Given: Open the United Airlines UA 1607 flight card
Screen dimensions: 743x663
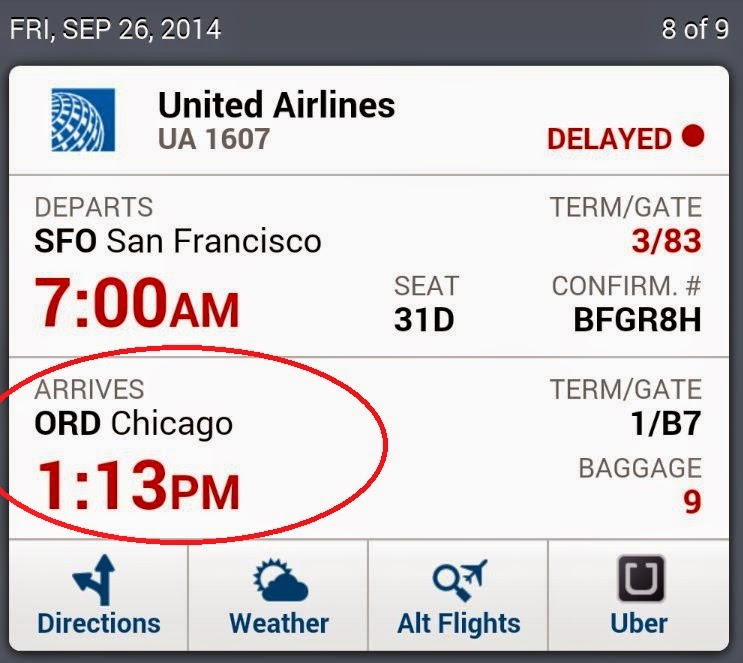Looking at the screenshot, I should tap(276, 120).
